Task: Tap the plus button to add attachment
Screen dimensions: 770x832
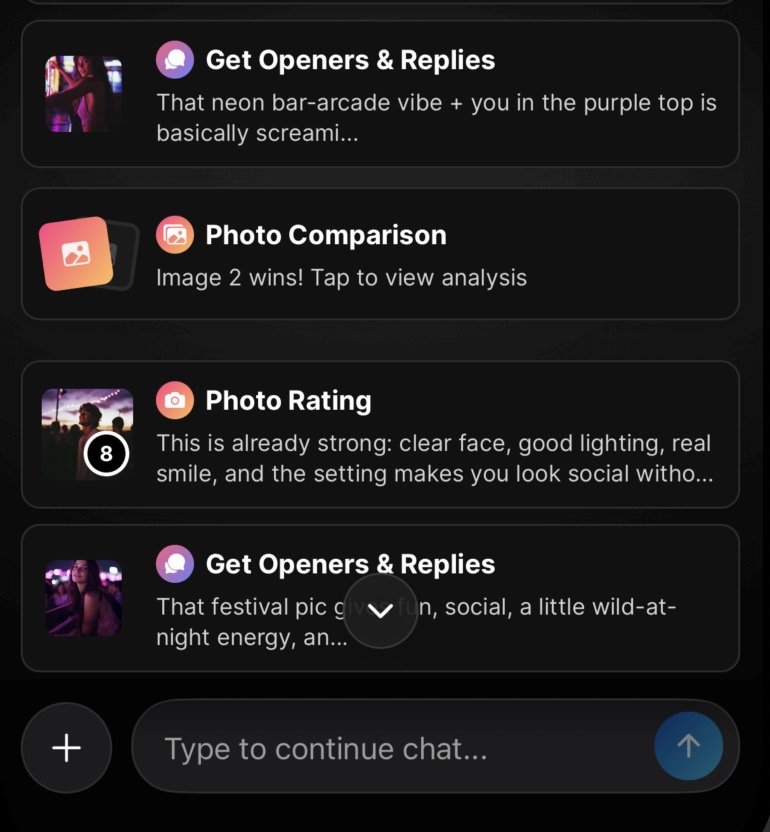Action: click(x=66, y=747)
